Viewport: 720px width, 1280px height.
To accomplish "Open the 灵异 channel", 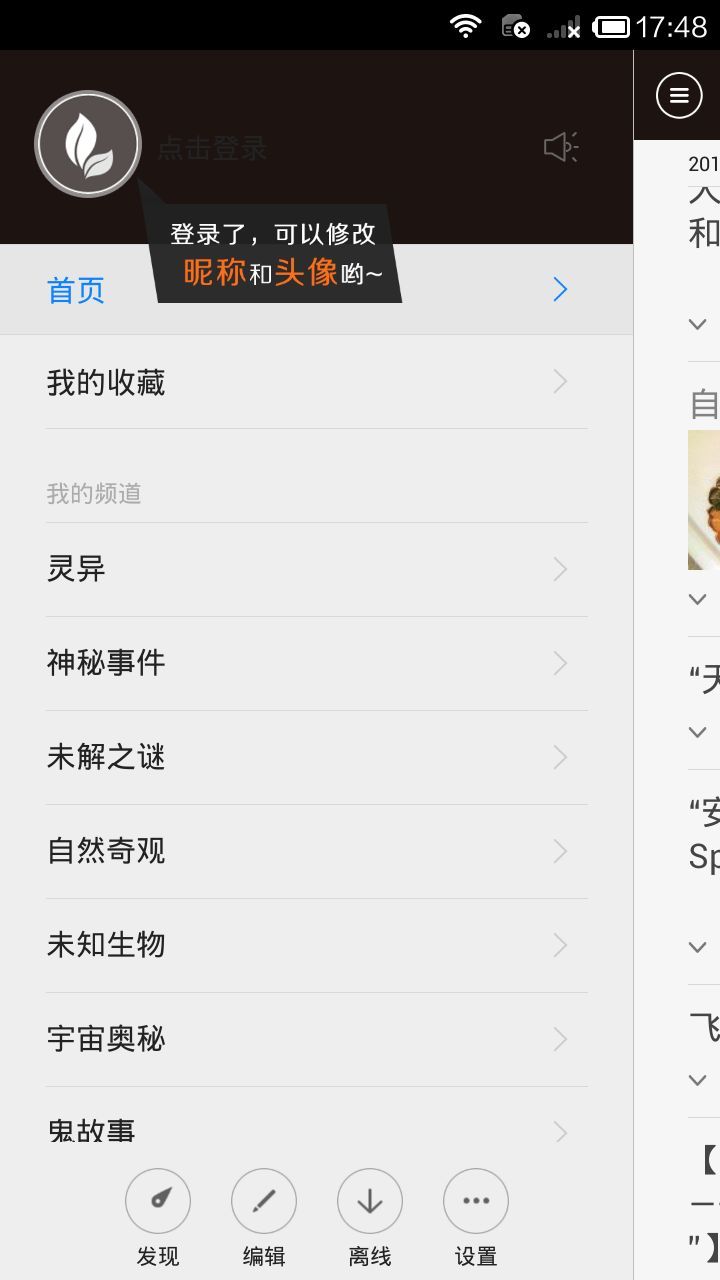I will click(316, 570).
